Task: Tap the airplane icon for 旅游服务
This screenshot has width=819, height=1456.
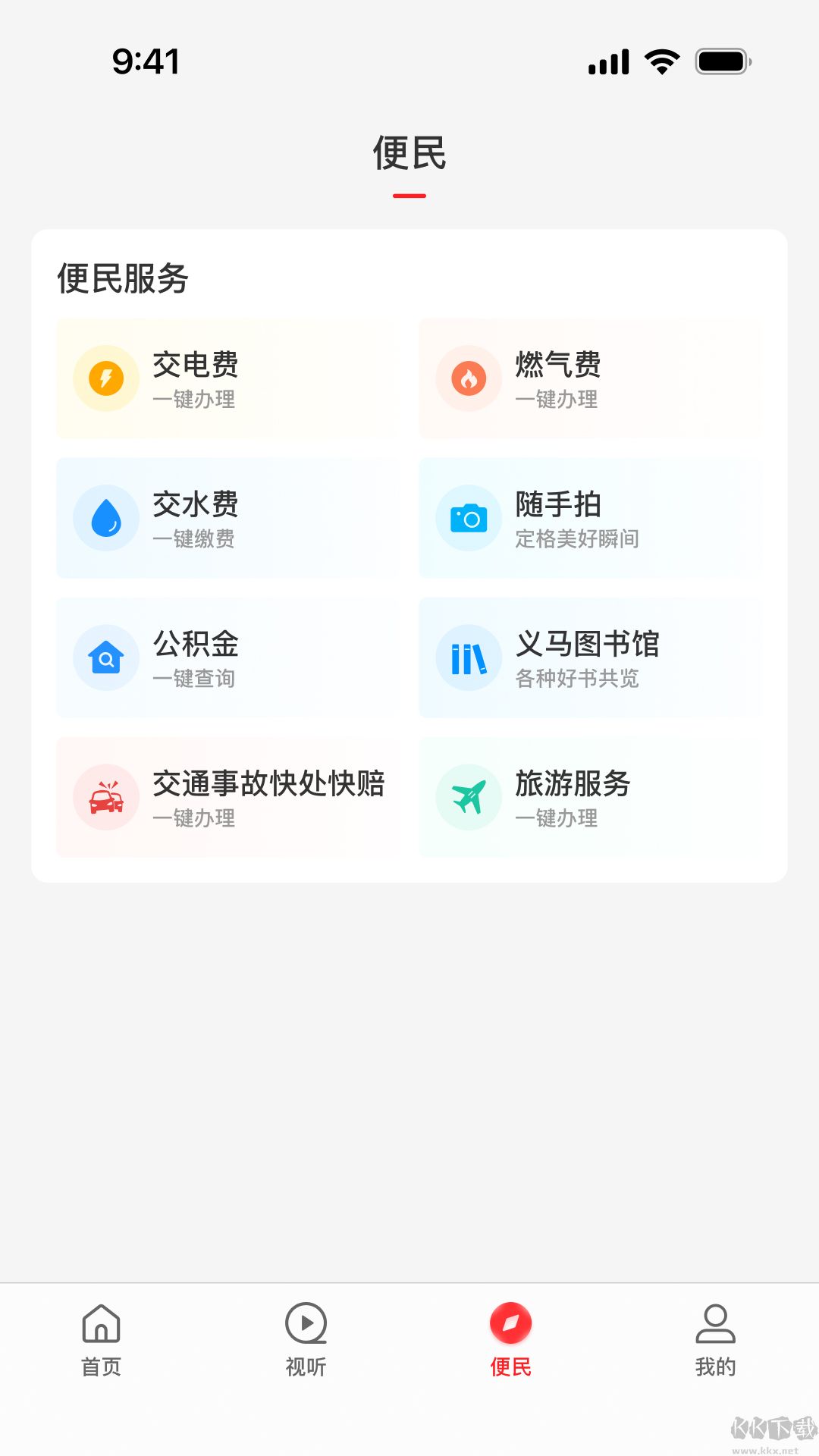Action: (469, 797)
